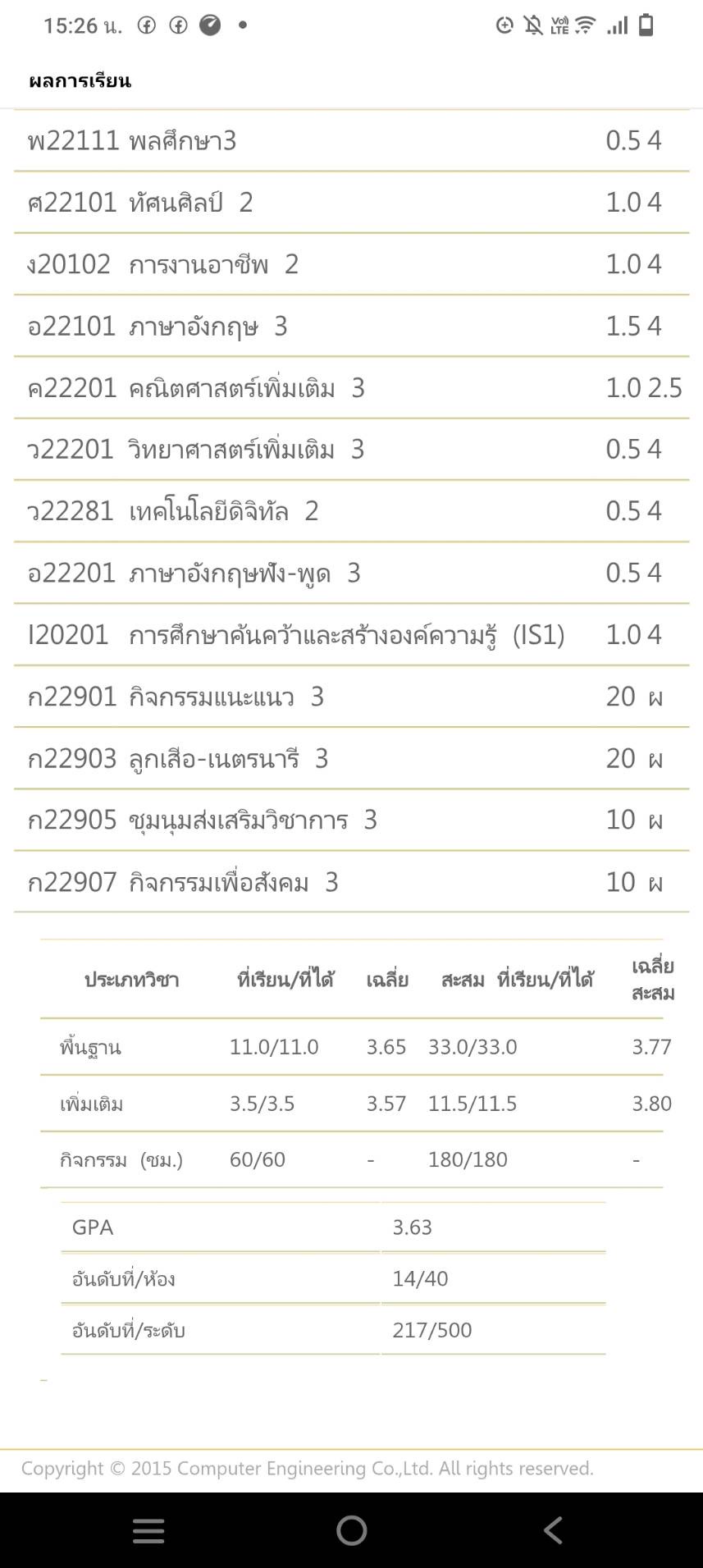Open the recent apps menu
The height and width of the screenshot is (1568, 703).
148,1531
